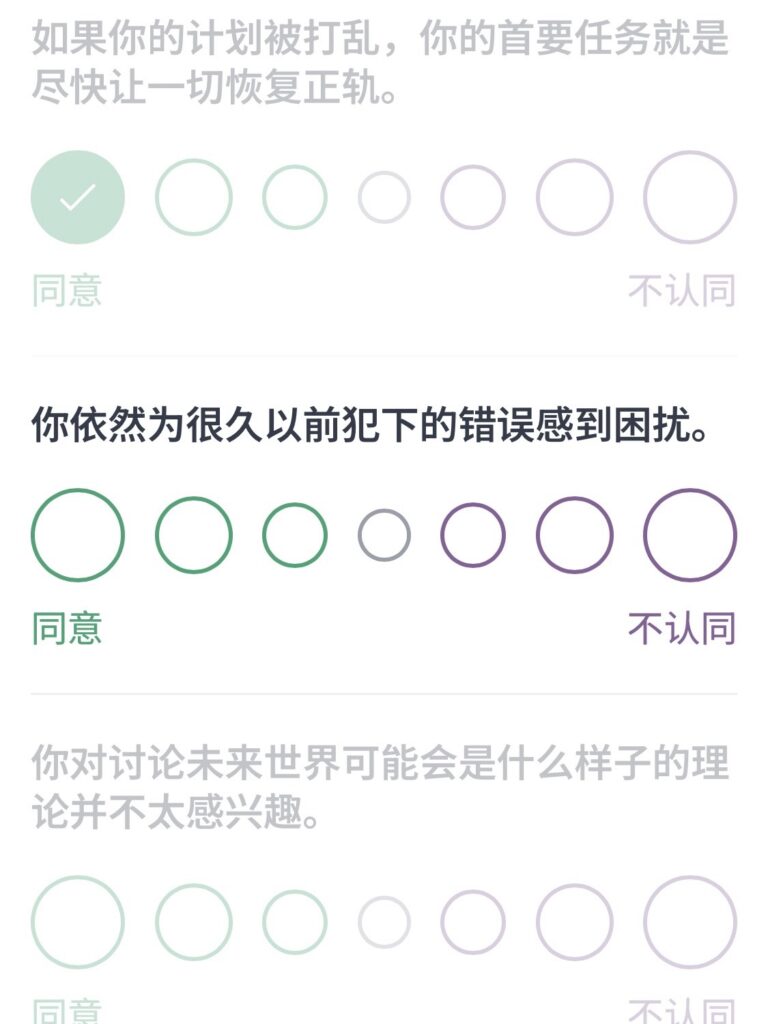
Task: Select the neutral circle for future-world theories question
Action: coord(384,922)
